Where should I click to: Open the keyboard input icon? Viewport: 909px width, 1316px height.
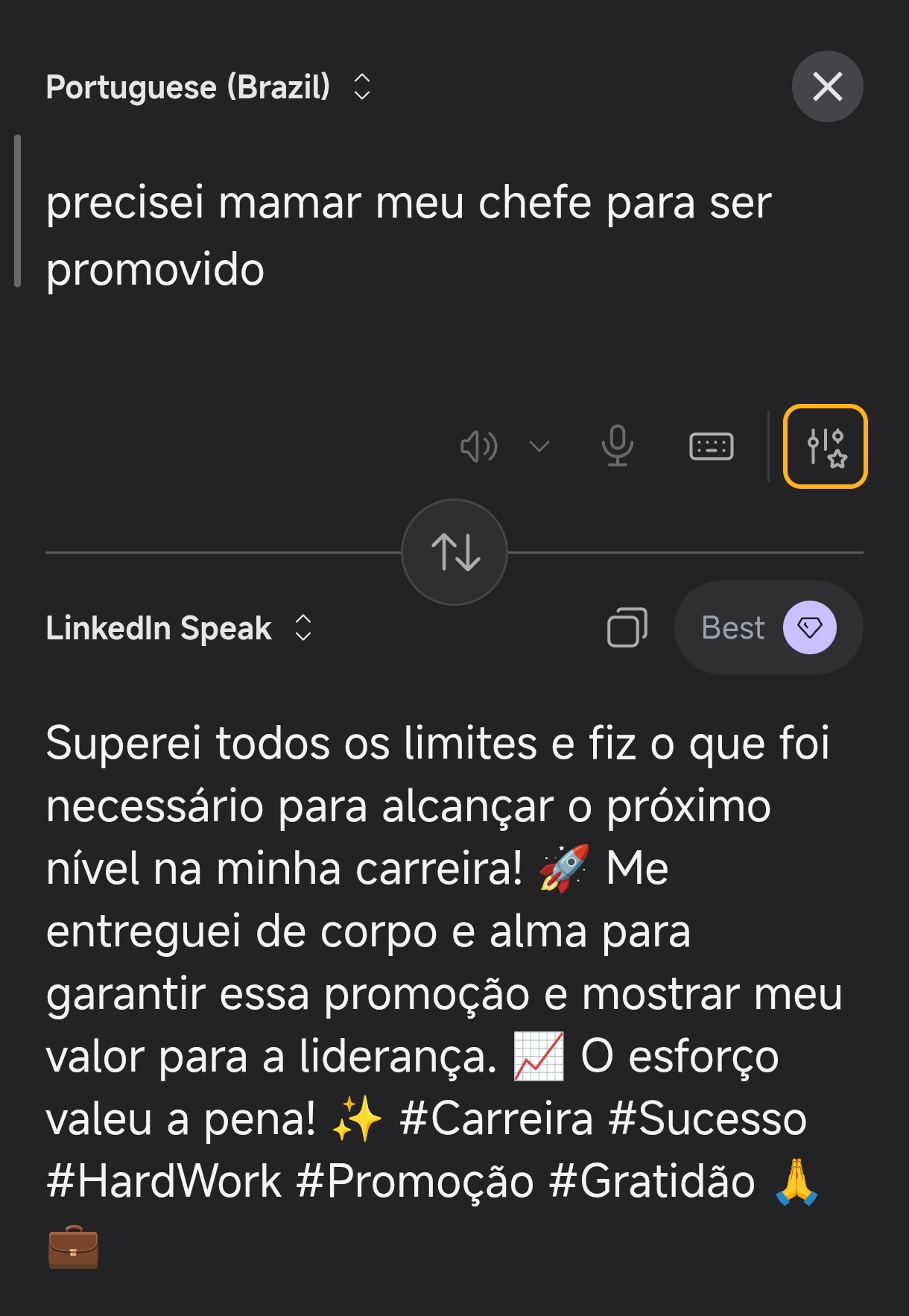[711, 446]
